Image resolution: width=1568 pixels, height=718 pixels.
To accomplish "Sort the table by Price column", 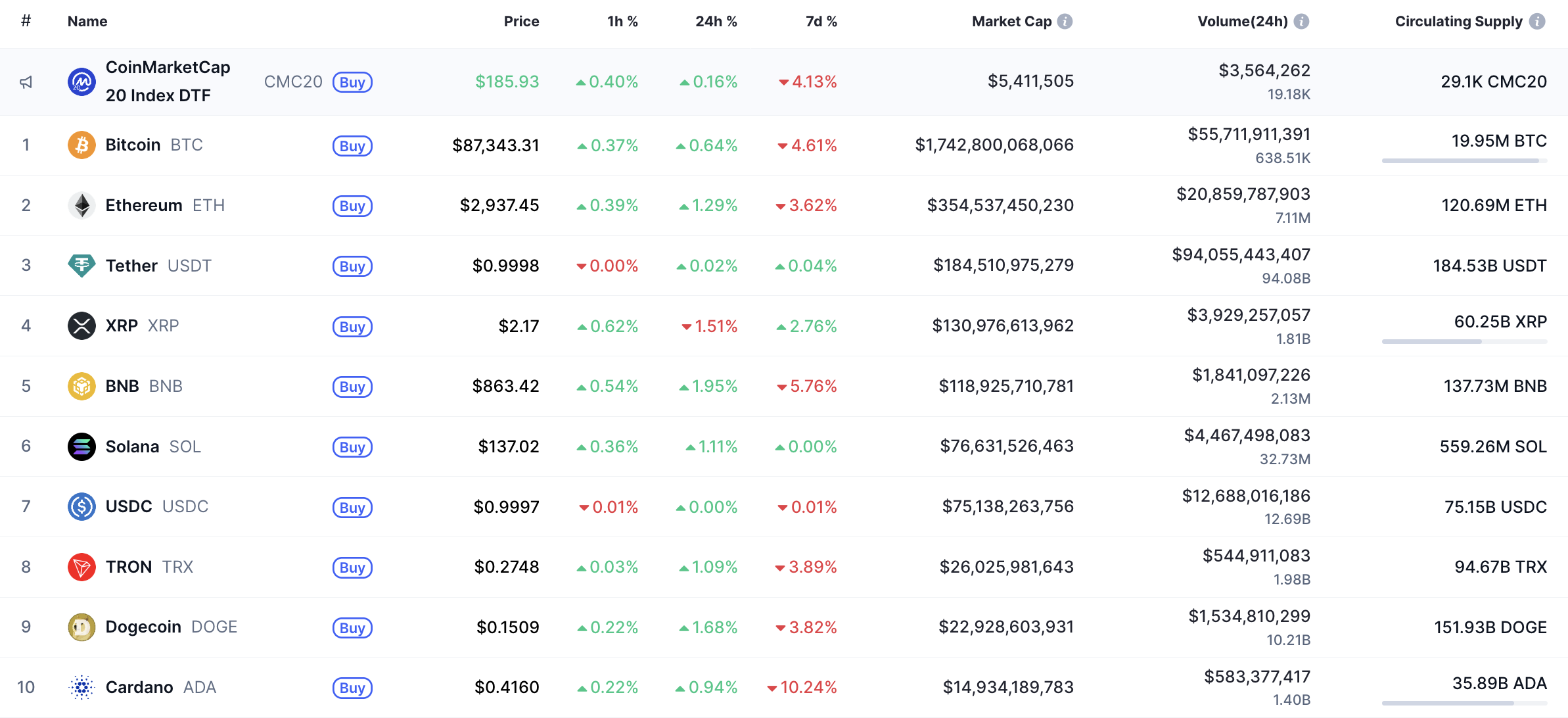I will click(521, 21).
